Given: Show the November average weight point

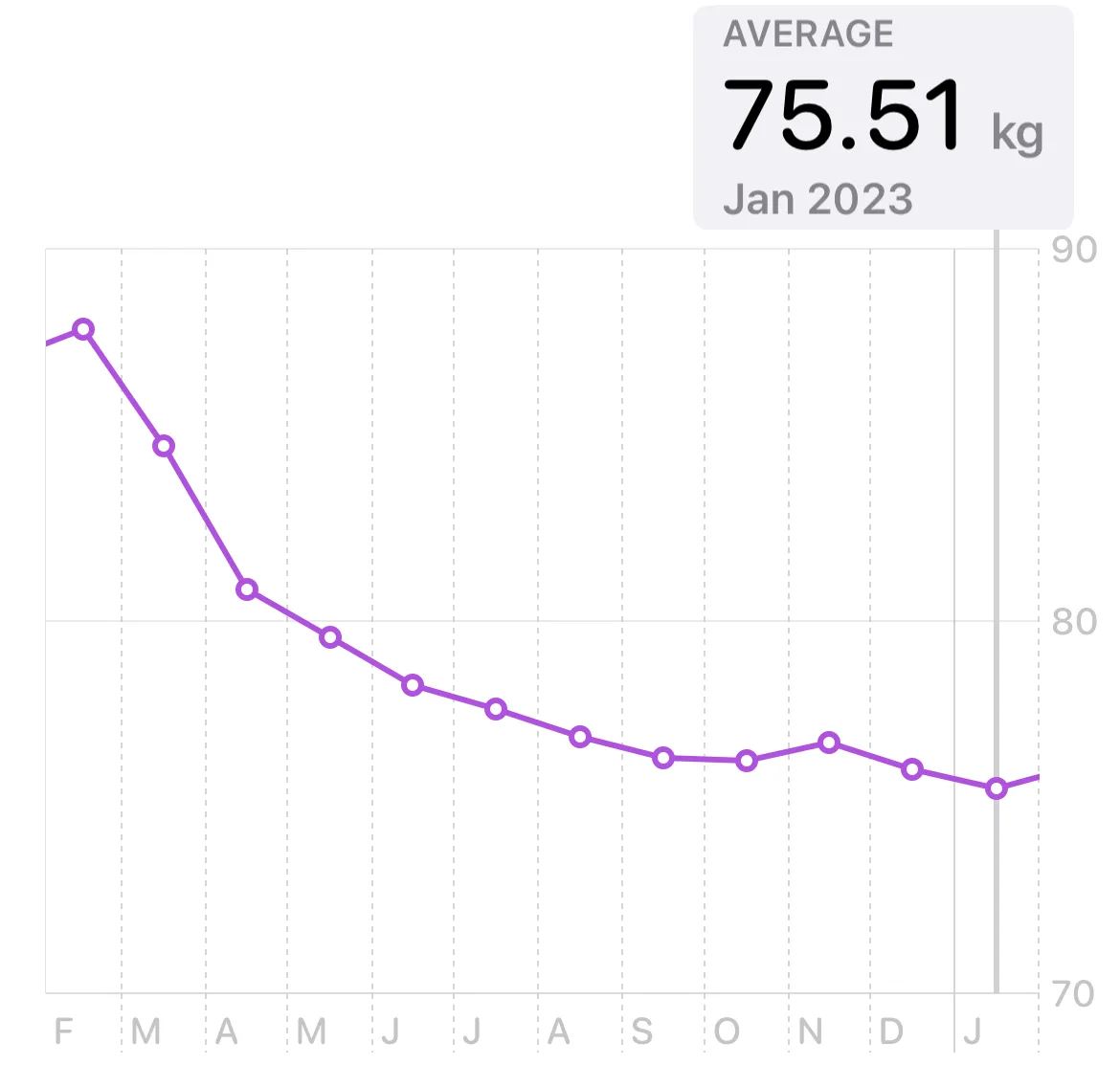Looking at the screenshot, I should pos(829,743).
